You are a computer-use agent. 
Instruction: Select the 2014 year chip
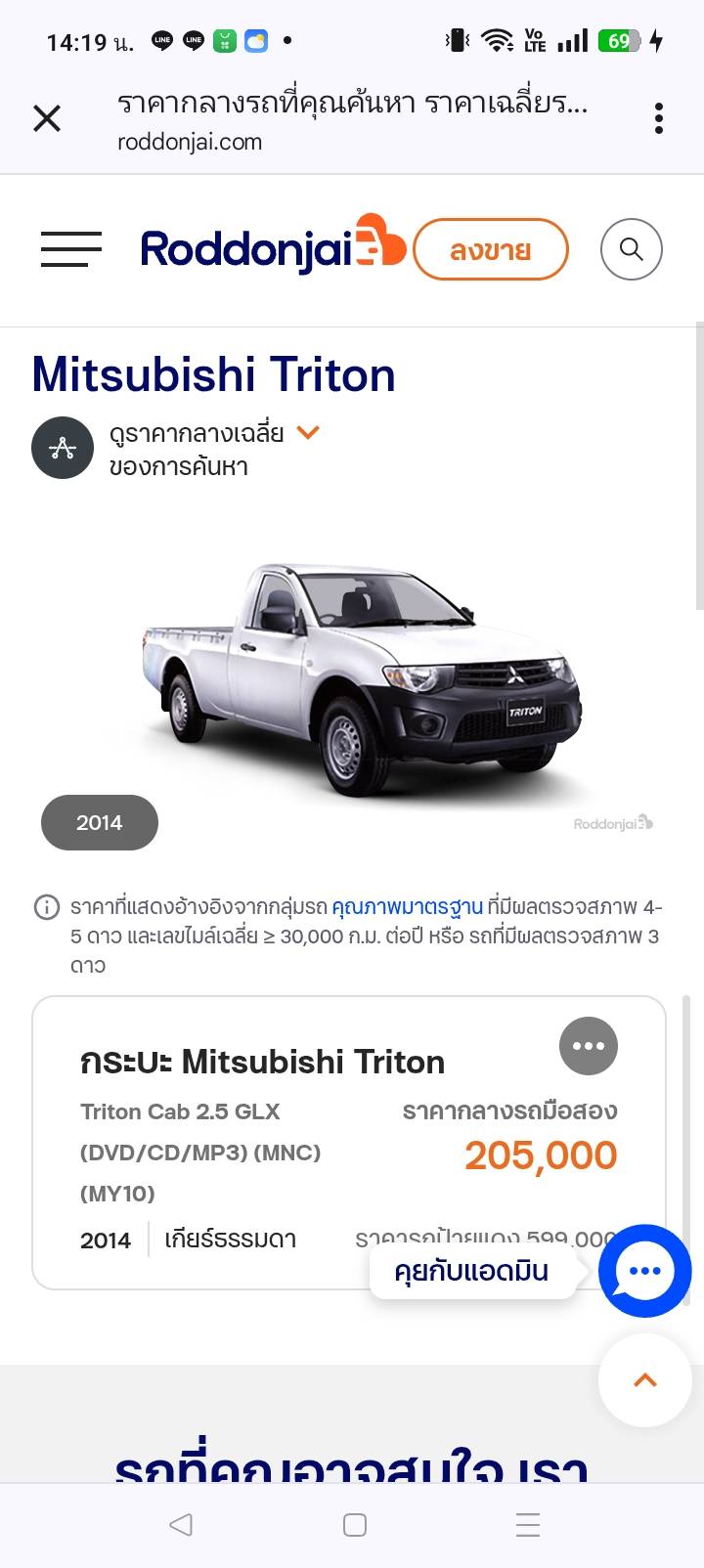pos(100,823)
